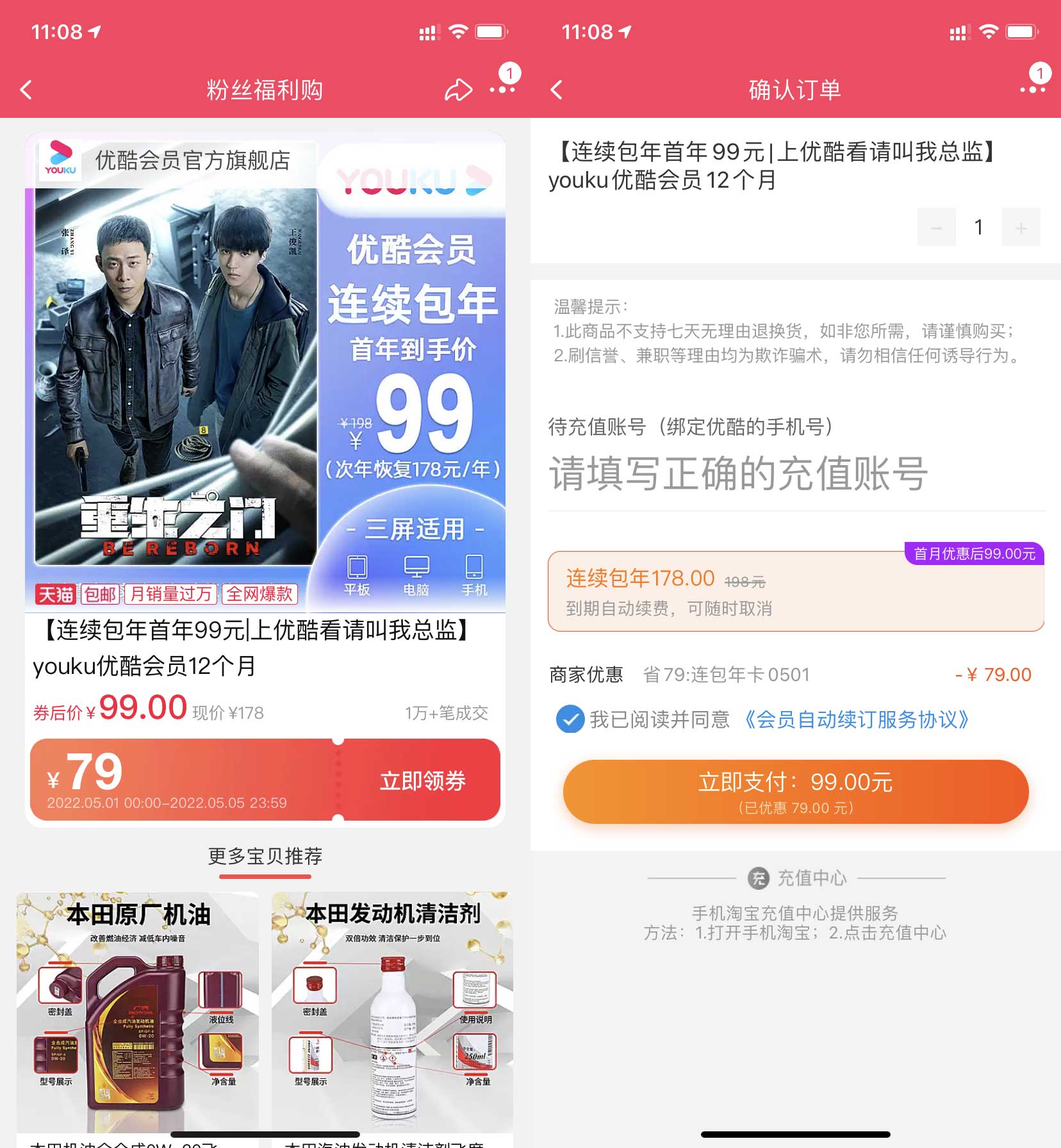Increase quantity with the plus stepper
Image resolution: width=1061 pixels, height=1148 pixels.
1021,227
